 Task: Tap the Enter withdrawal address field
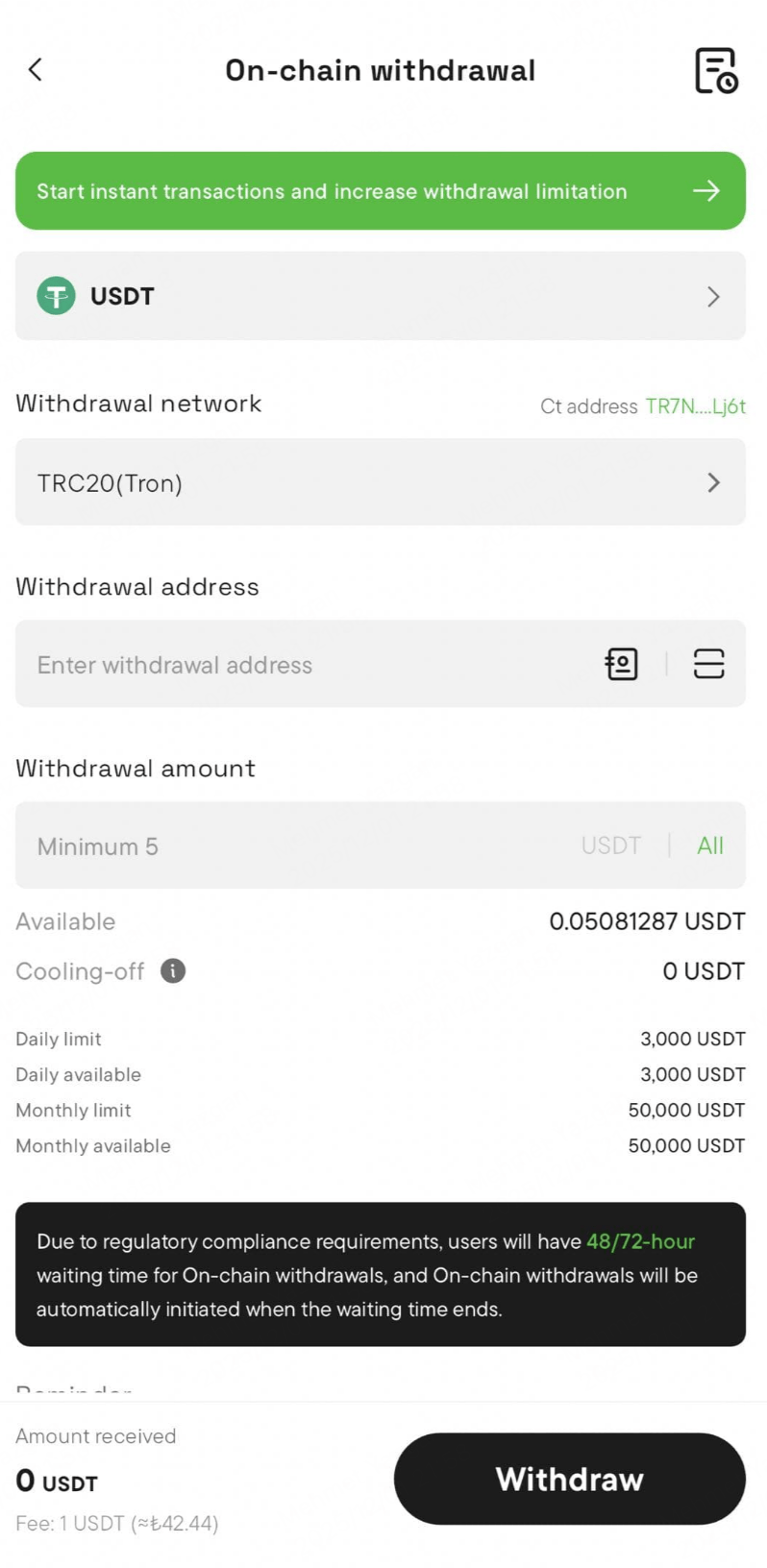(288, 664)
